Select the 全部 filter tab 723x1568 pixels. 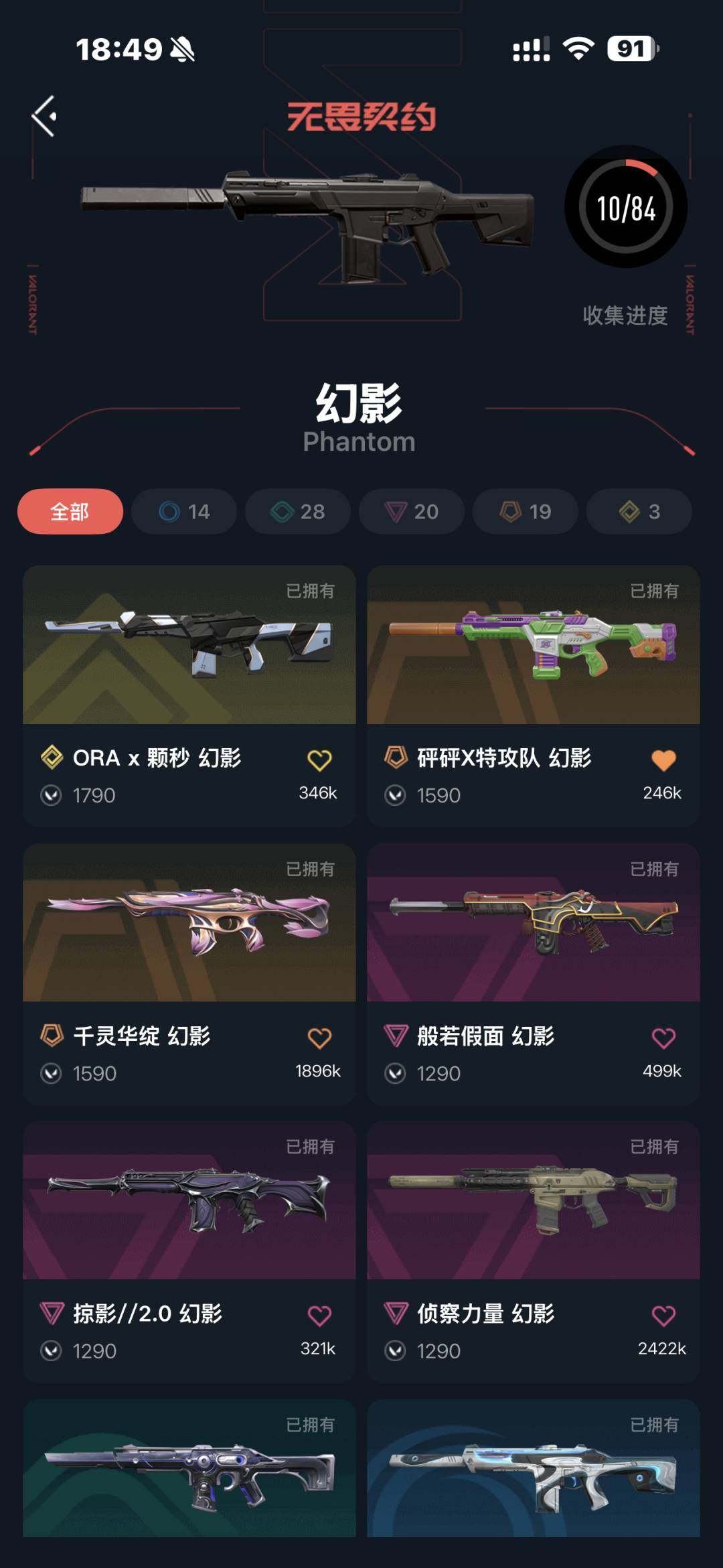(x=70, y=512)
